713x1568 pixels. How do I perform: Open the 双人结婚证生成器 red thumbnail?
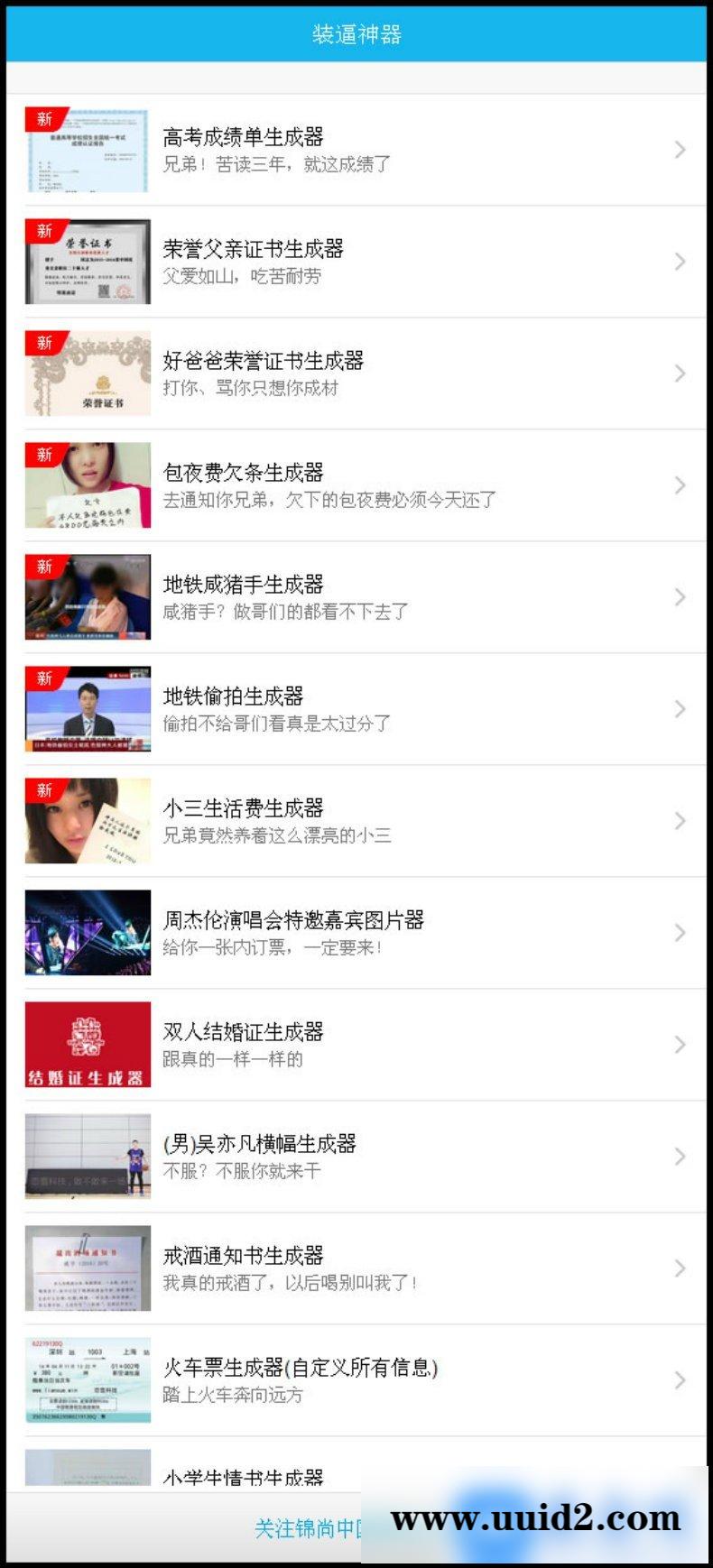[88, 1045]
